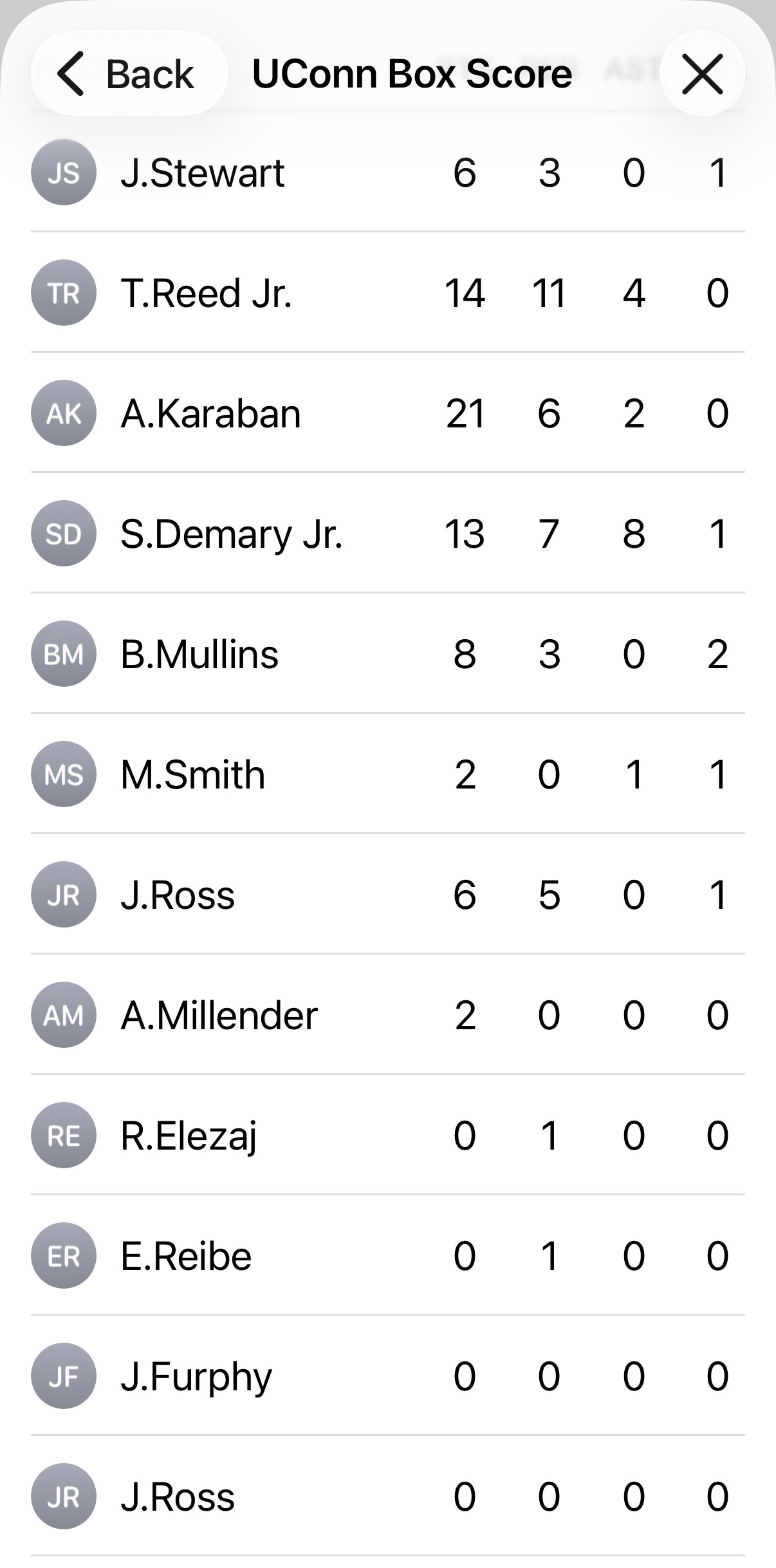Close the box score sheet

tap(702, 74)
